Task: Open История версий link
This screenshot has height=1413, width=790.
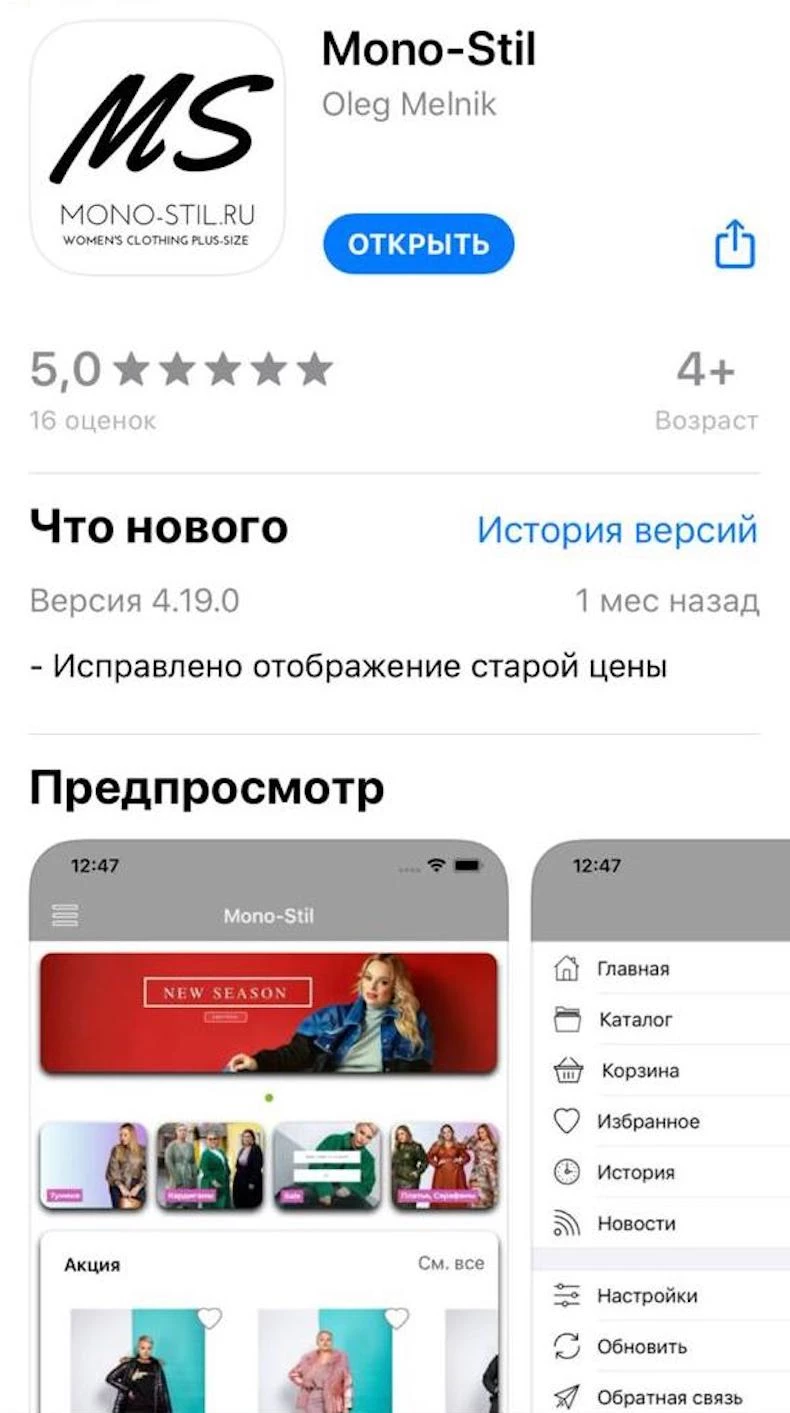Action: coord(617,530)
